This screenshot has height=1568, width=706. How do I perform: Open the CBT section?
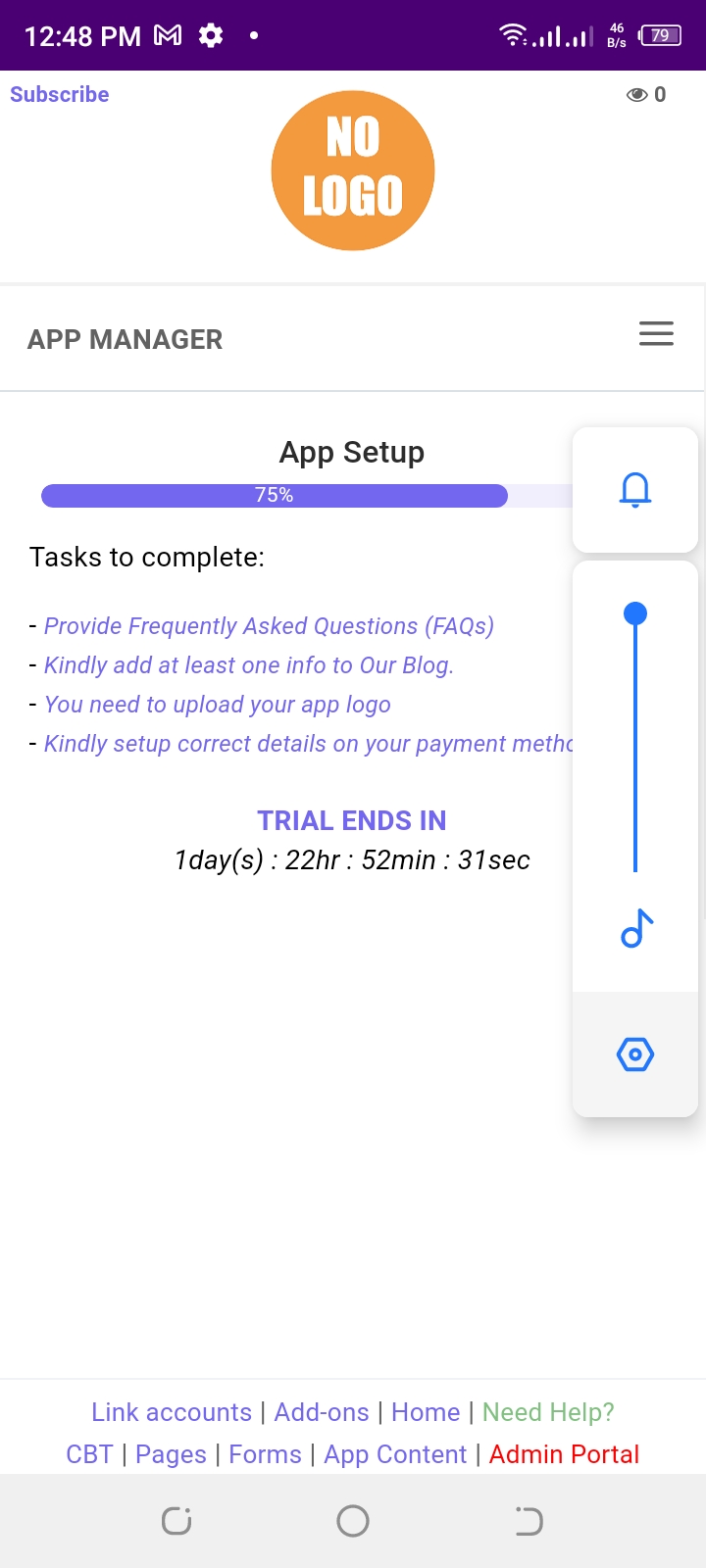click(x=89, y=1454)
